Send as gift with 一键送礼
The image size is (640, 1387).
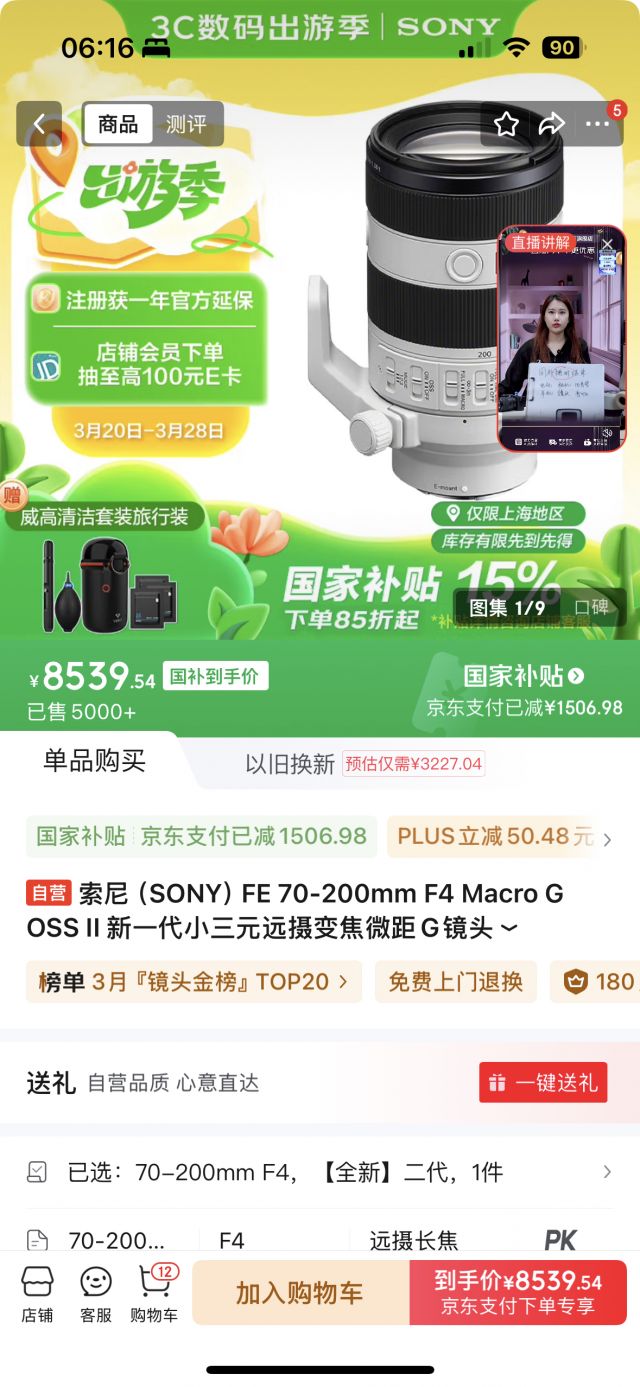pos(543,1083)
